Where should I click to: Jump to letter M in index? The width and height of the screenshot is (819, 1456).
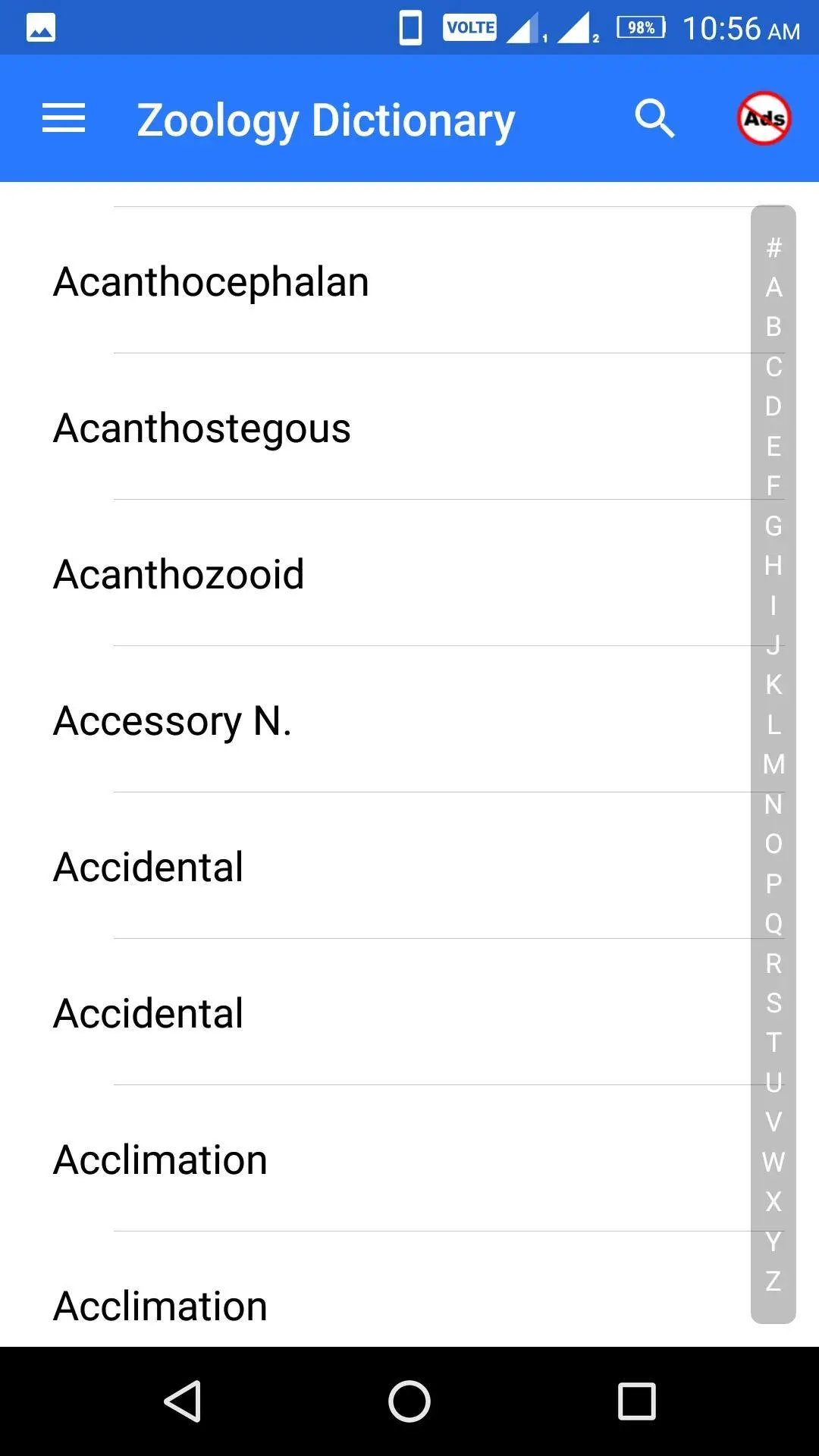coord(773,764)
